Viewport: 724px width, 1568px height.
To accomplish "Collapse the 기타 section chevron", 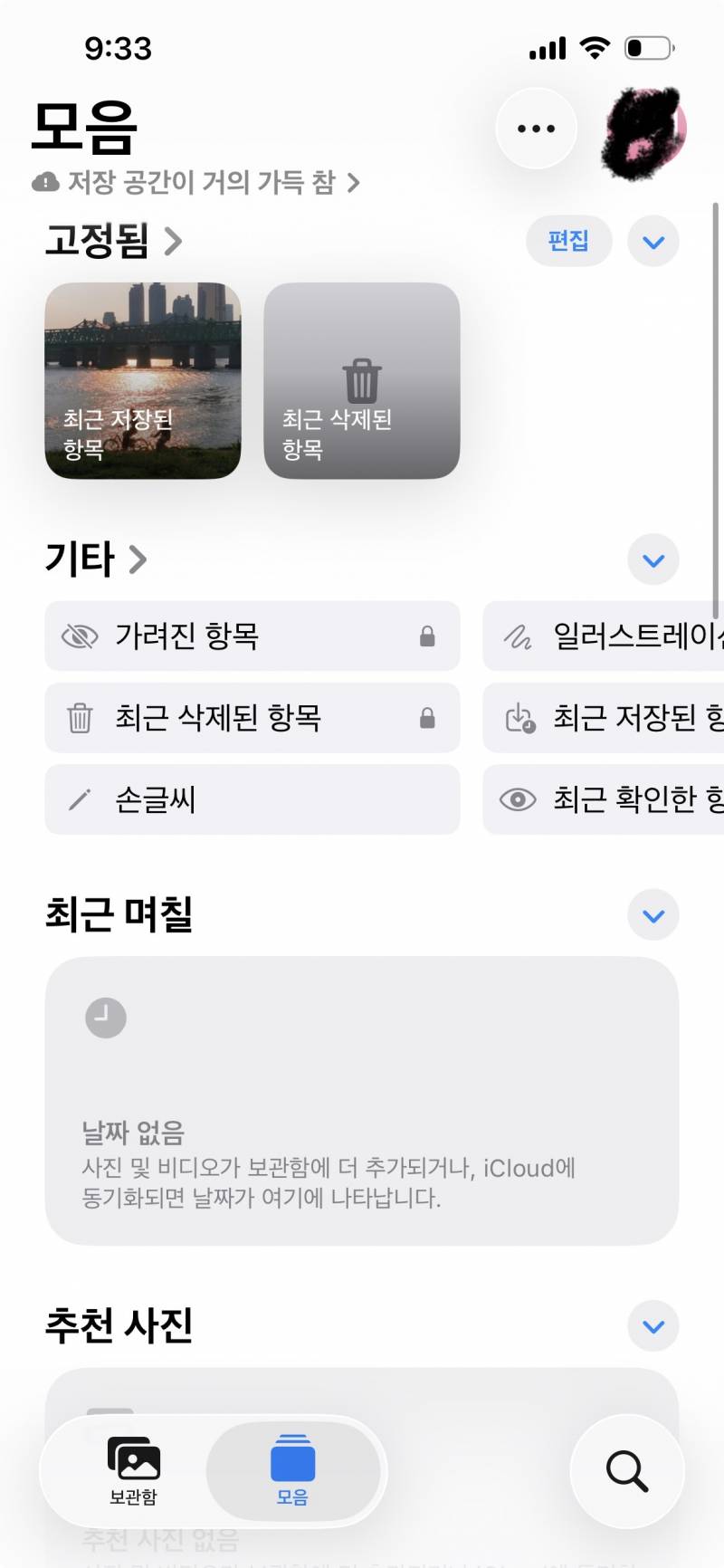I will (x=653, y=559).
